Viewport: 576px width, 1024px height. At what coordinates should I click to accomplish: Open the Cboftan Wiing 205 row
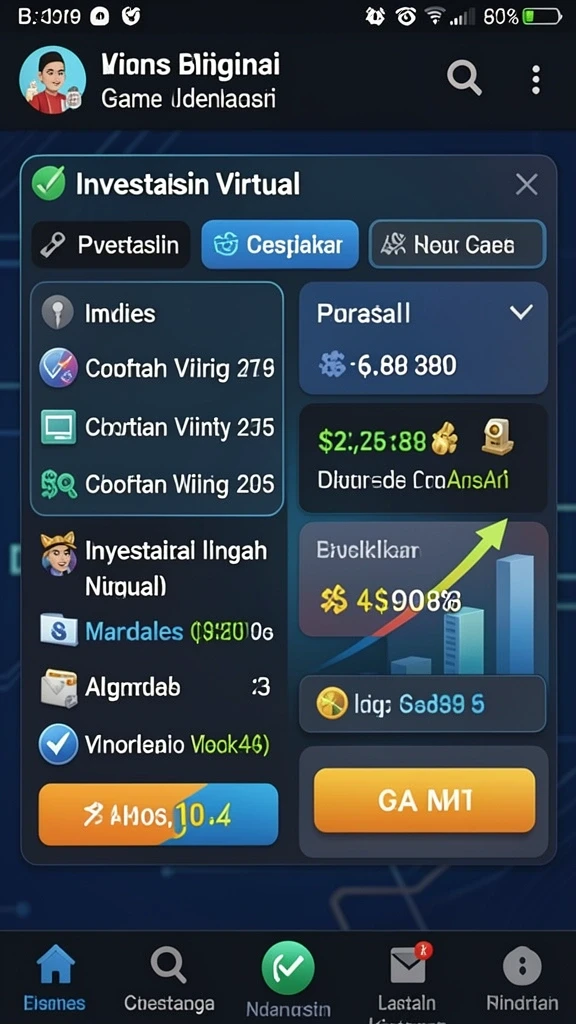[x=157, y=484]
